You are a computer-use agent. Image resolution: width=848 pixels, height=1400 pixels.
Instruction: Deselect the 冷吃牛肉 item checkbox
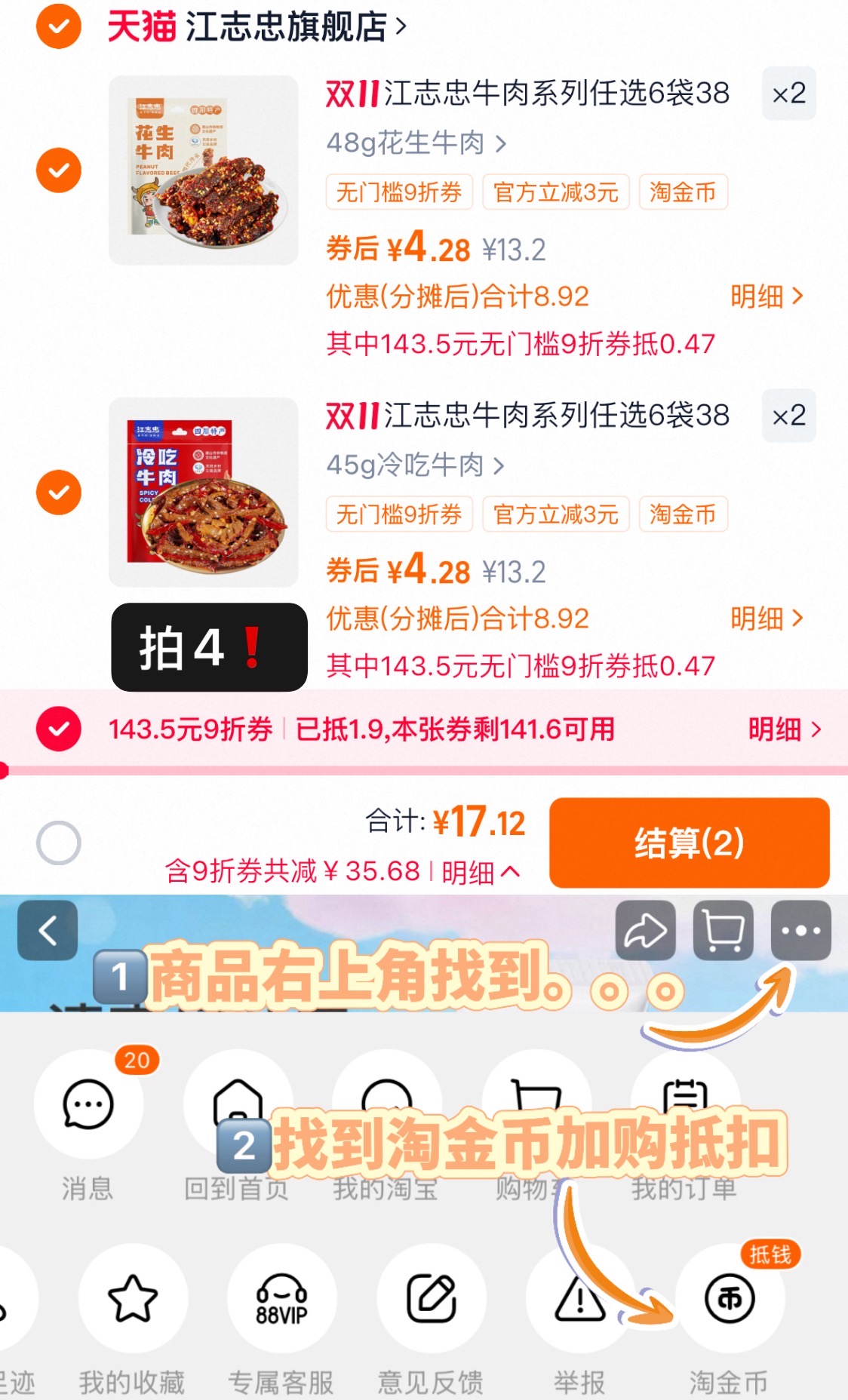(x=57, y=492)
